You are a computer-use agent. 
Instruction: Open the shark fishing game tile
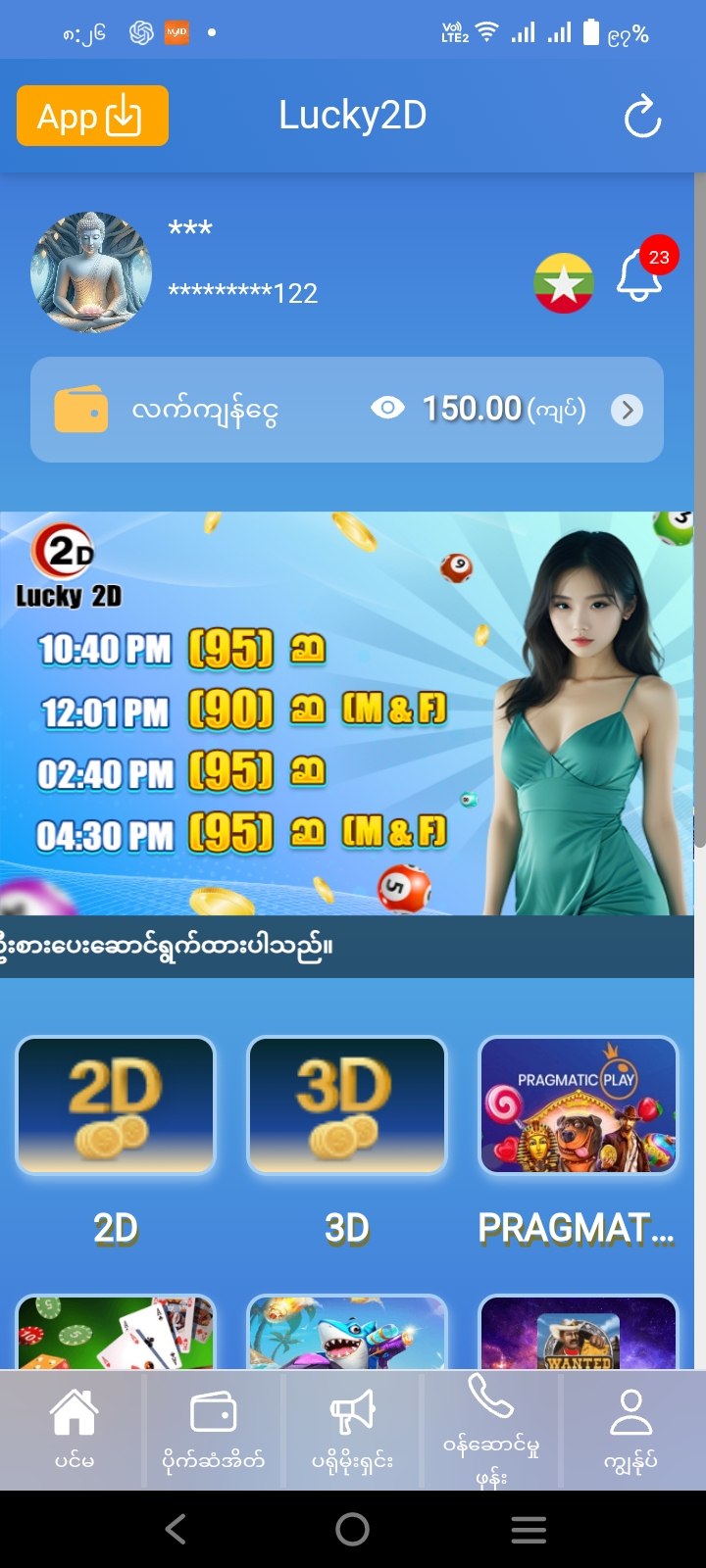tap(347, 1333)
